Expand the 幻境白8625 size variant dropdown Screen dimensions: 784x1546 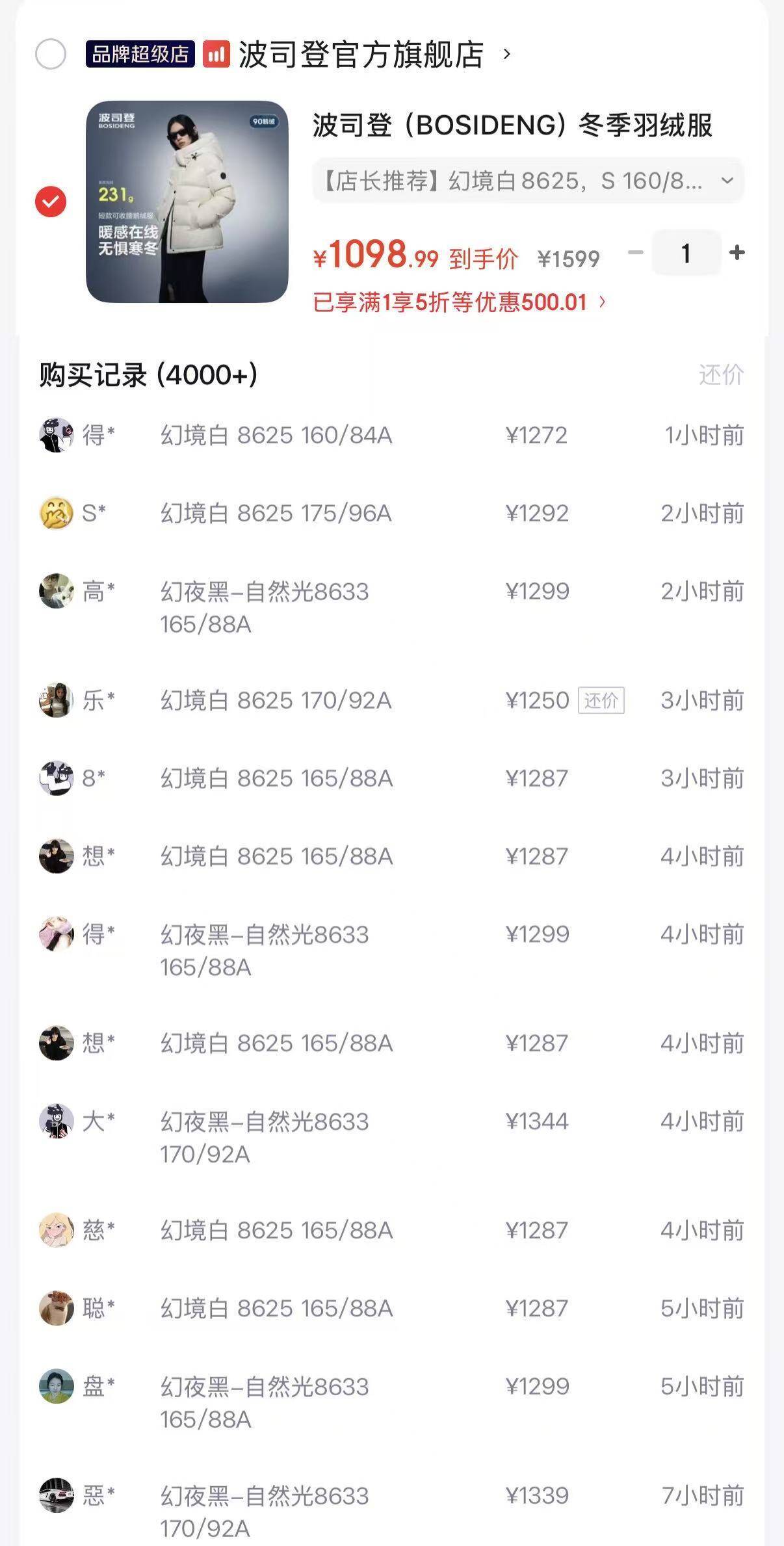click(x=528, y=181)
